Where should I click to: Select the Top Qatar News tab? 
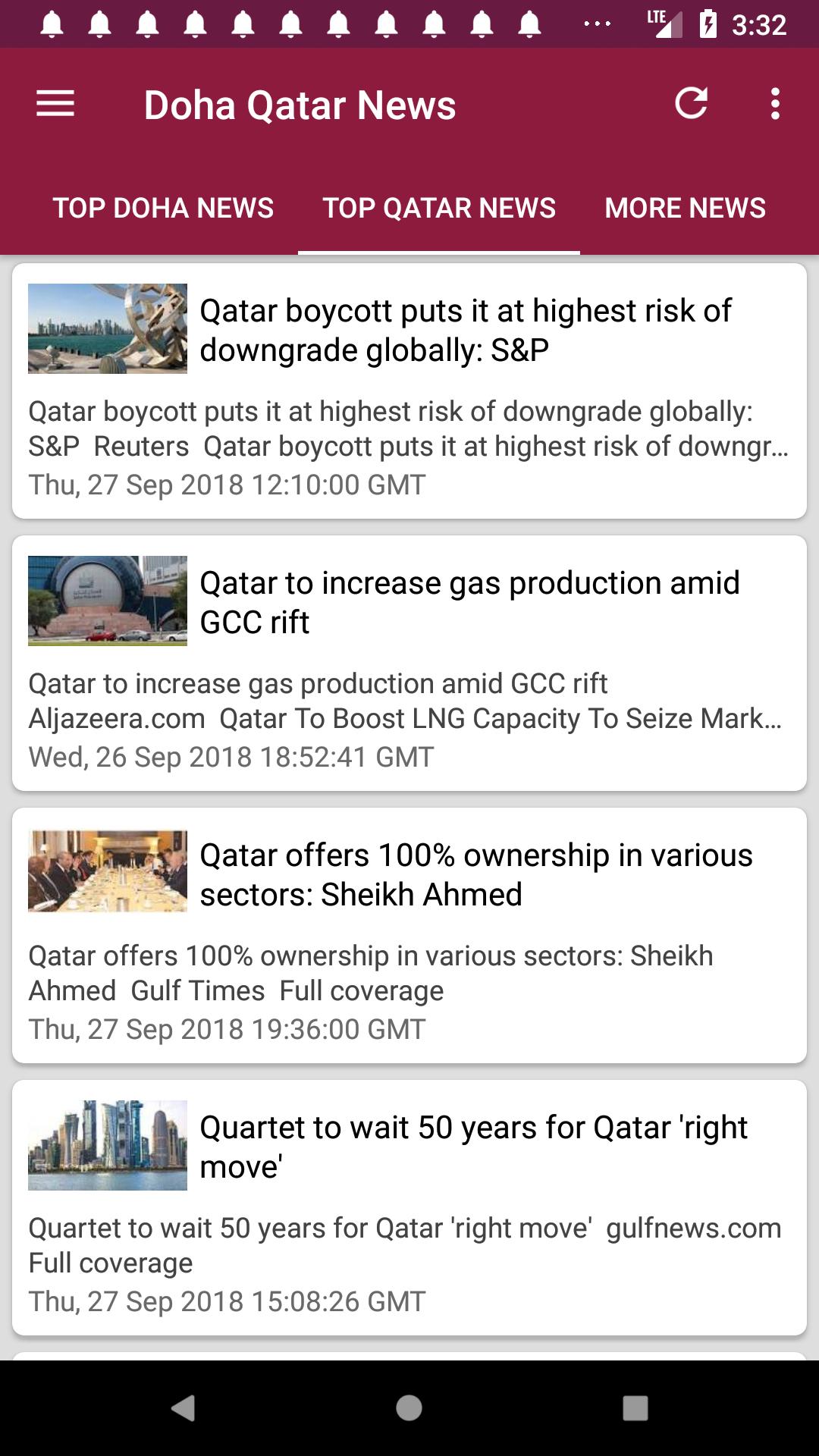coord(439,208)
